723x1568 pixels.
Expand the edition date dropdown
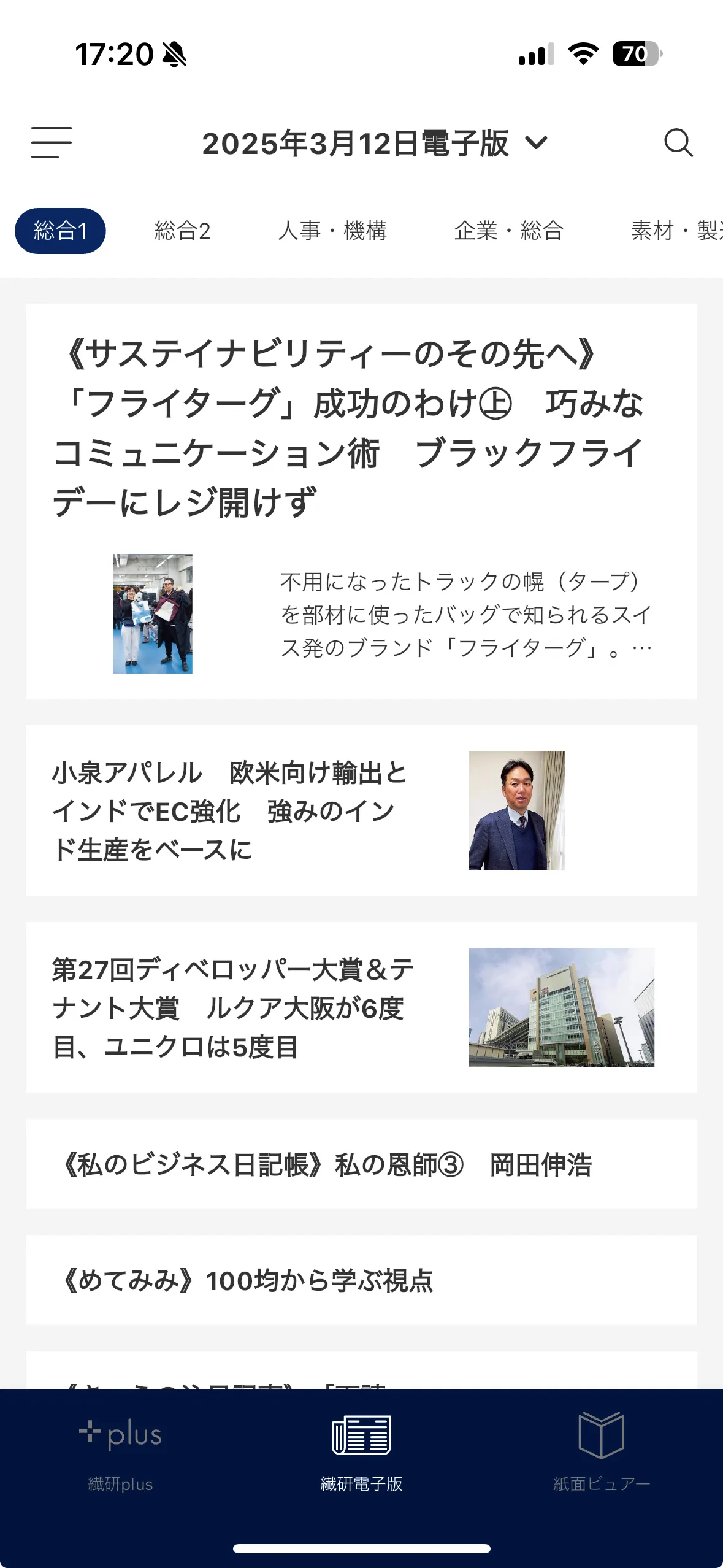pos(535,143)
